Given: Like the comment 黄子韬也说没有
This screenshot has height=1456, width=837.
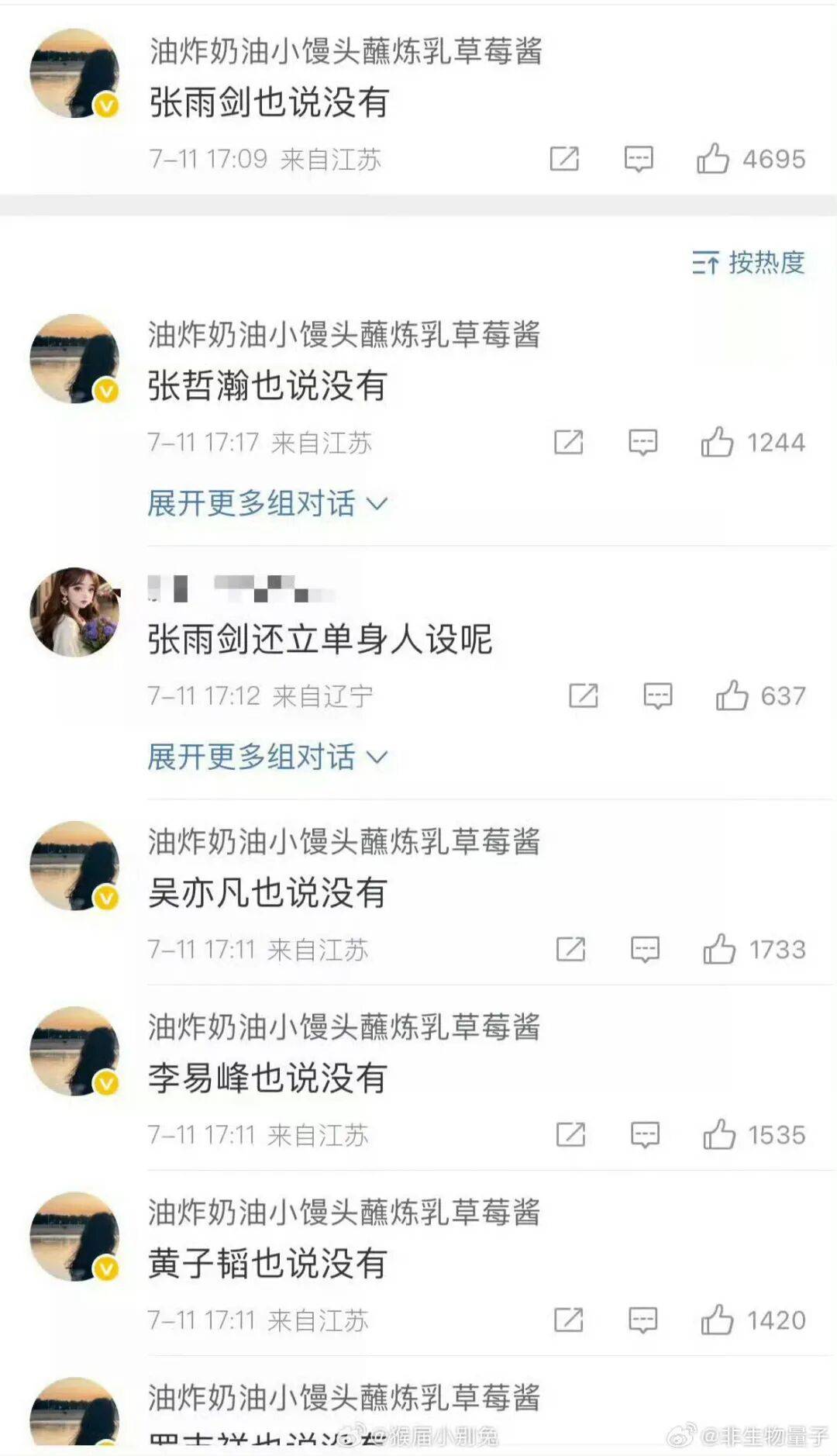Looking at the screenshot, I should coord(717,1320).
